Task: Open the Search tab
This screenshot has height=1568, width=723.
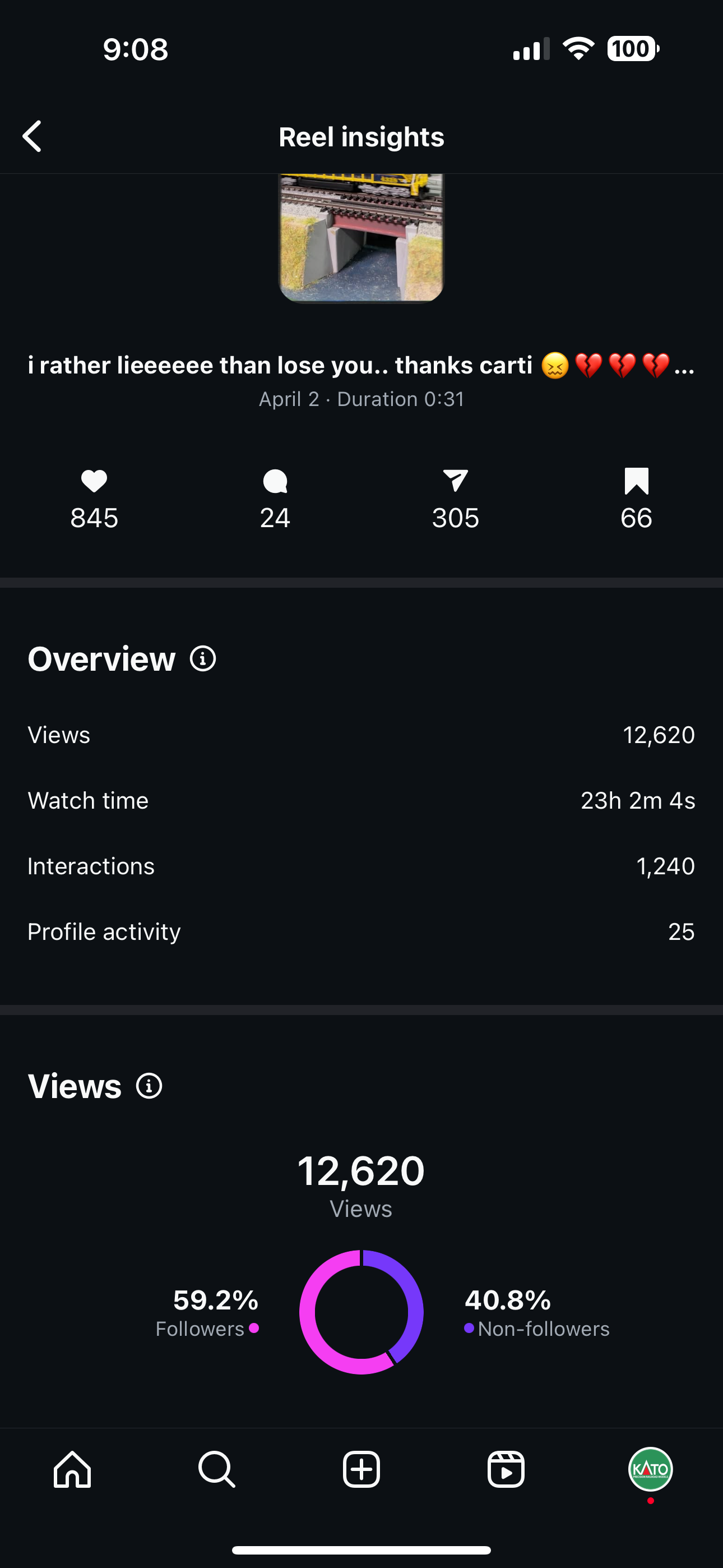Action: tap(217, 1469)
